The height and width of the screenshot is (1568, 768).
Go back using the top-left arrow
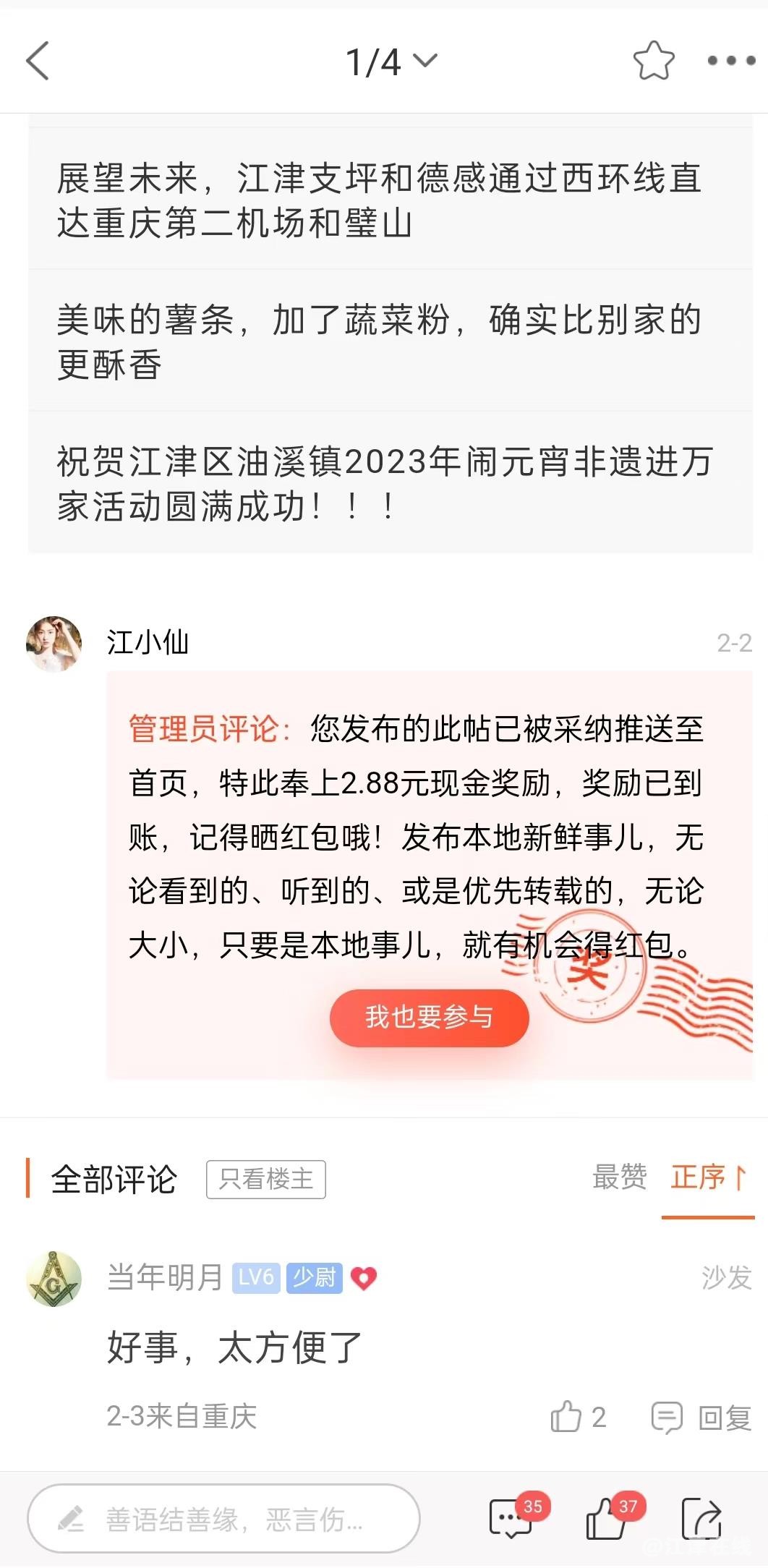(38, 61)
